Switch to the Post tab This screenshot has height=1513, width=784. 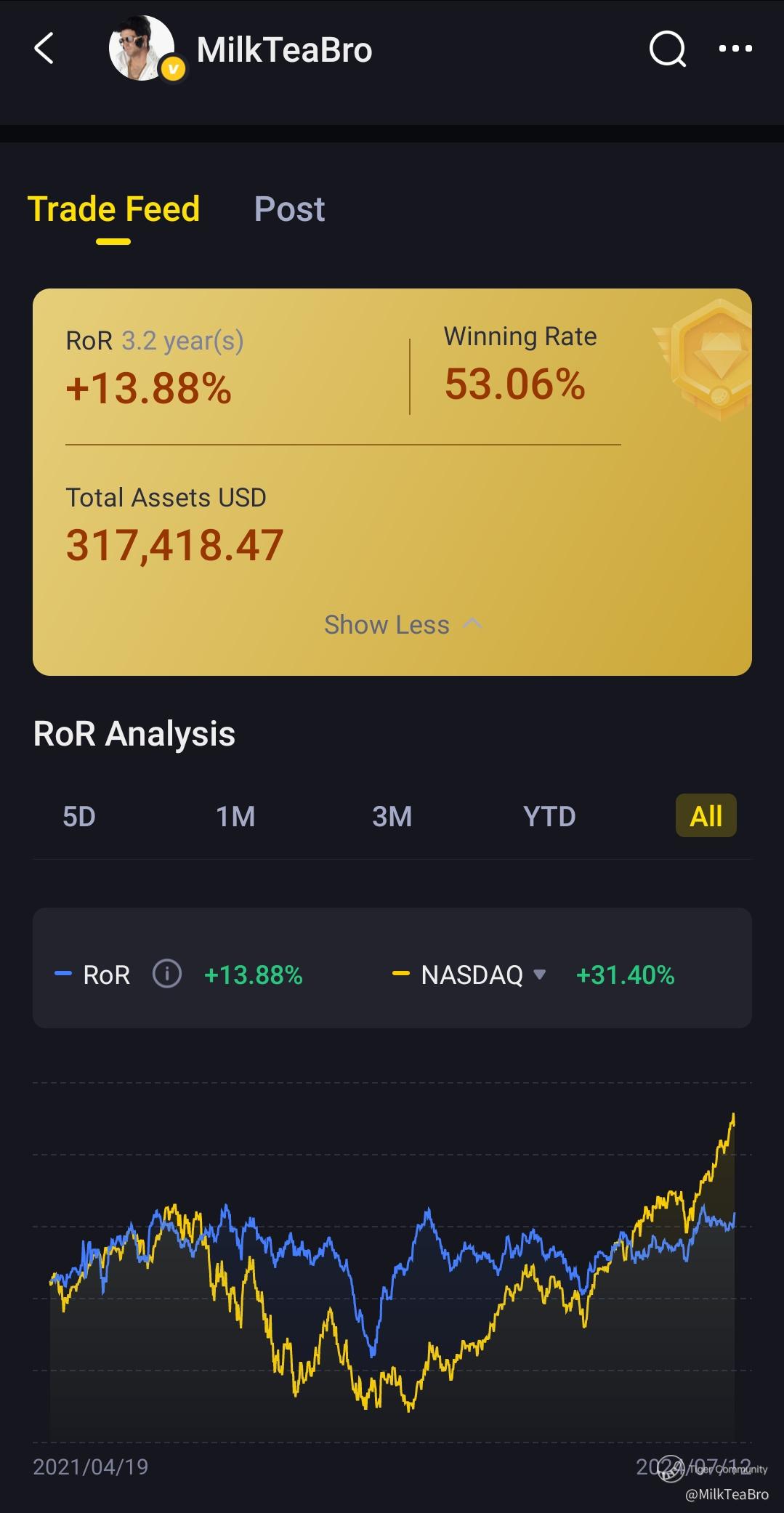[289, 209]
